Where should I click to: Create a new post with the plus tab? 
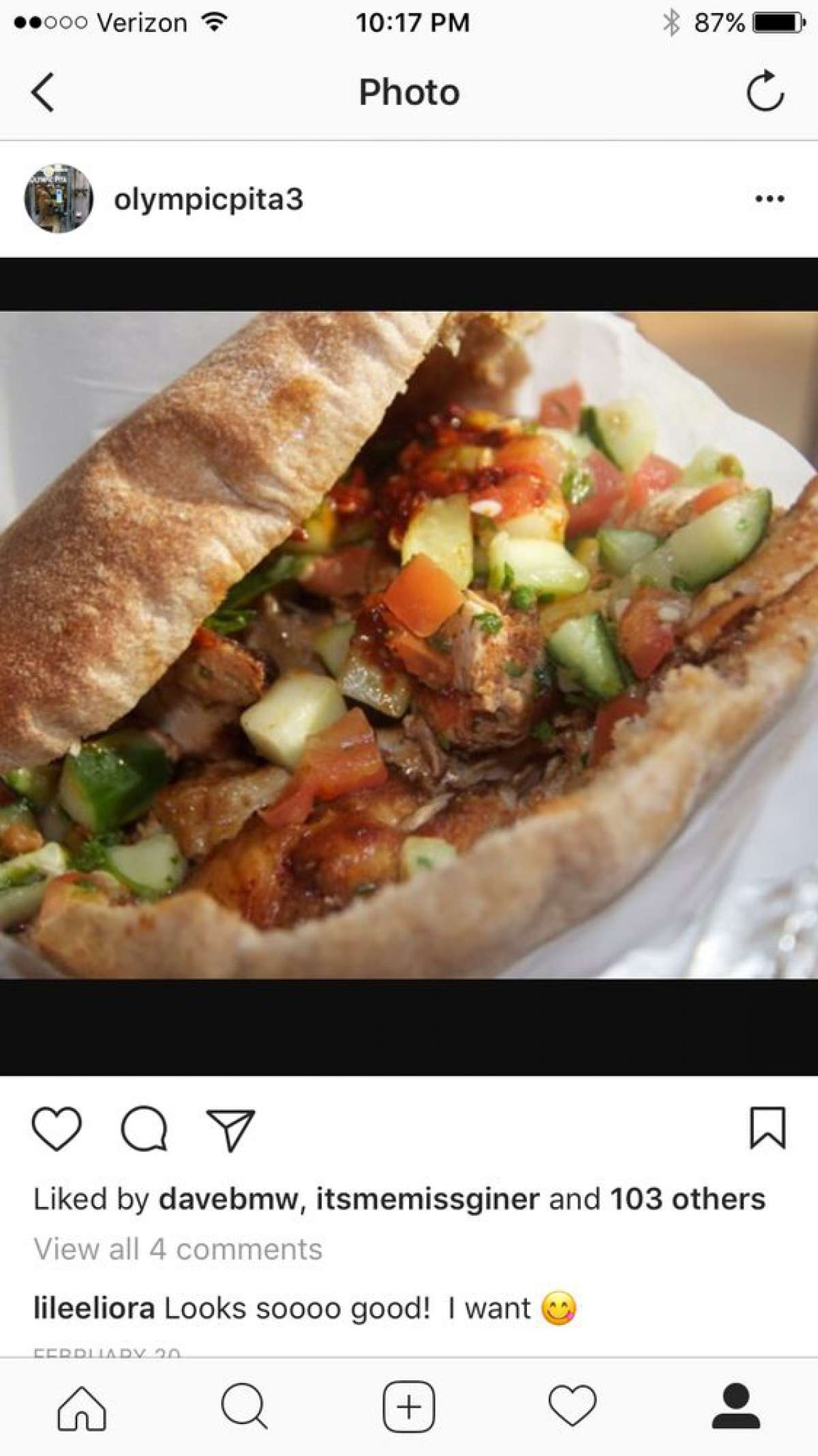(409, 1406)
